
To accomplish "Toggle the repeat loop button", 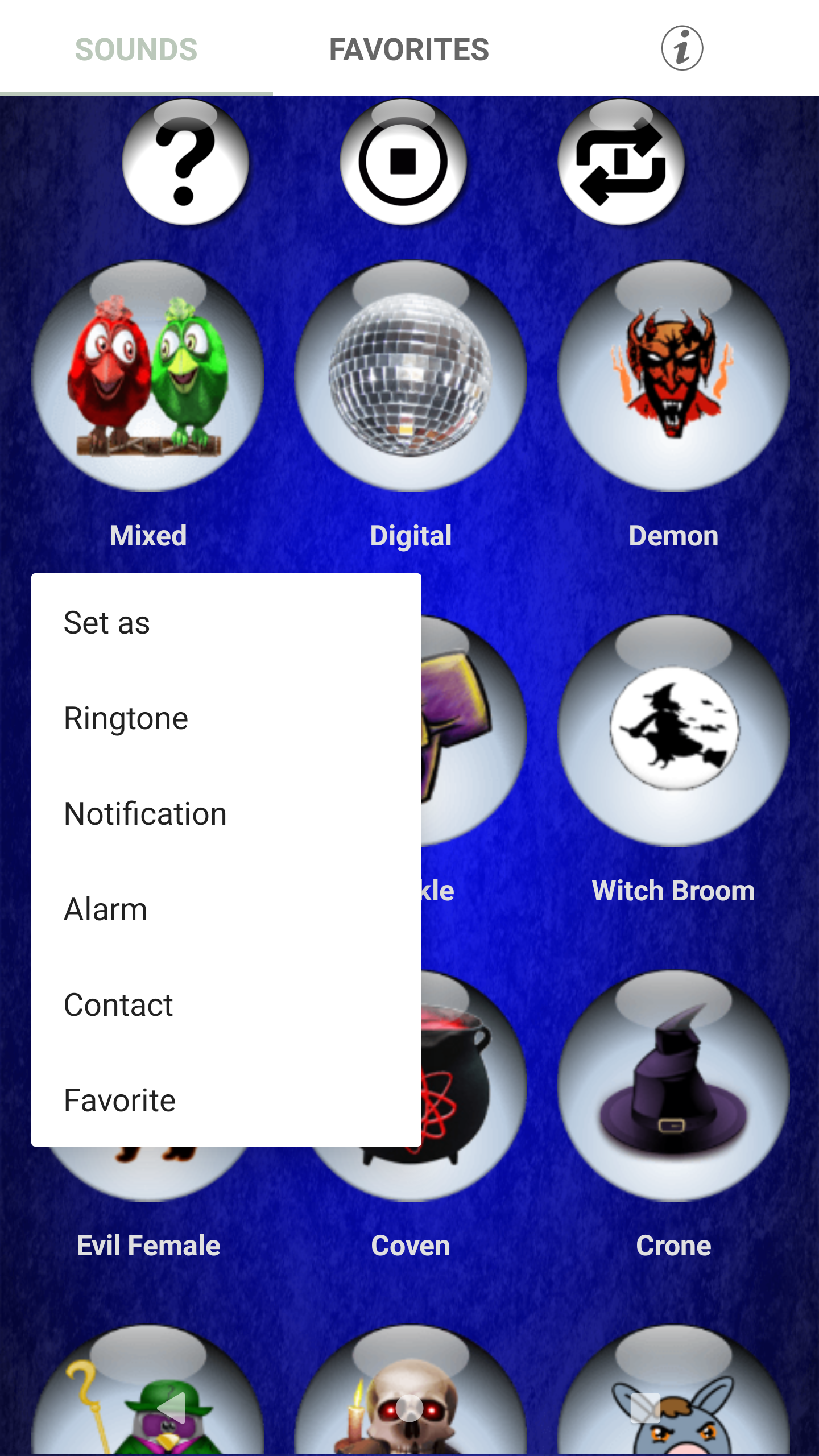I will 621,162.
